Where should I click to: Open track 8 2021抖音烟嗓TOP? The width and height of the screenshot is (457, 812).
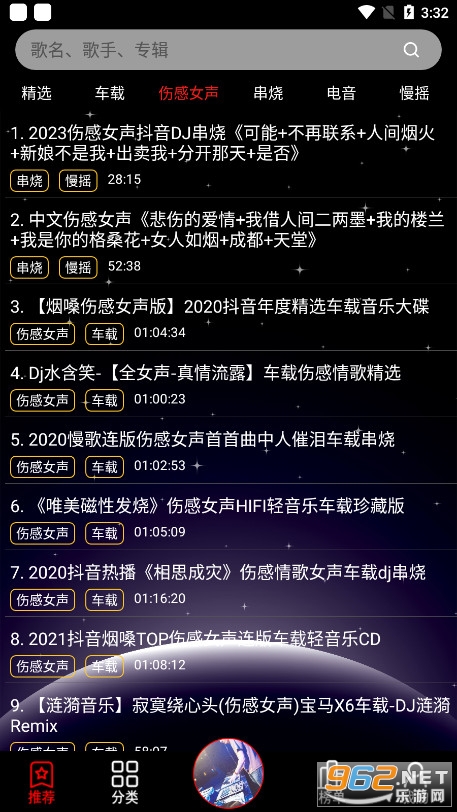tap(228, 651)
